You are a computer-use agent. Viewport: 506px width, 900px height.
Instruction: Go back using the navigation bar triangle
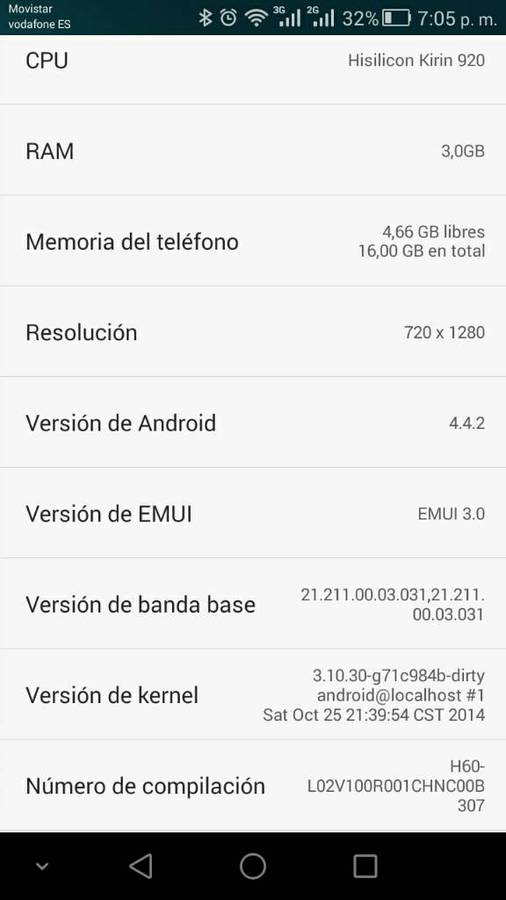click(141, 866)
